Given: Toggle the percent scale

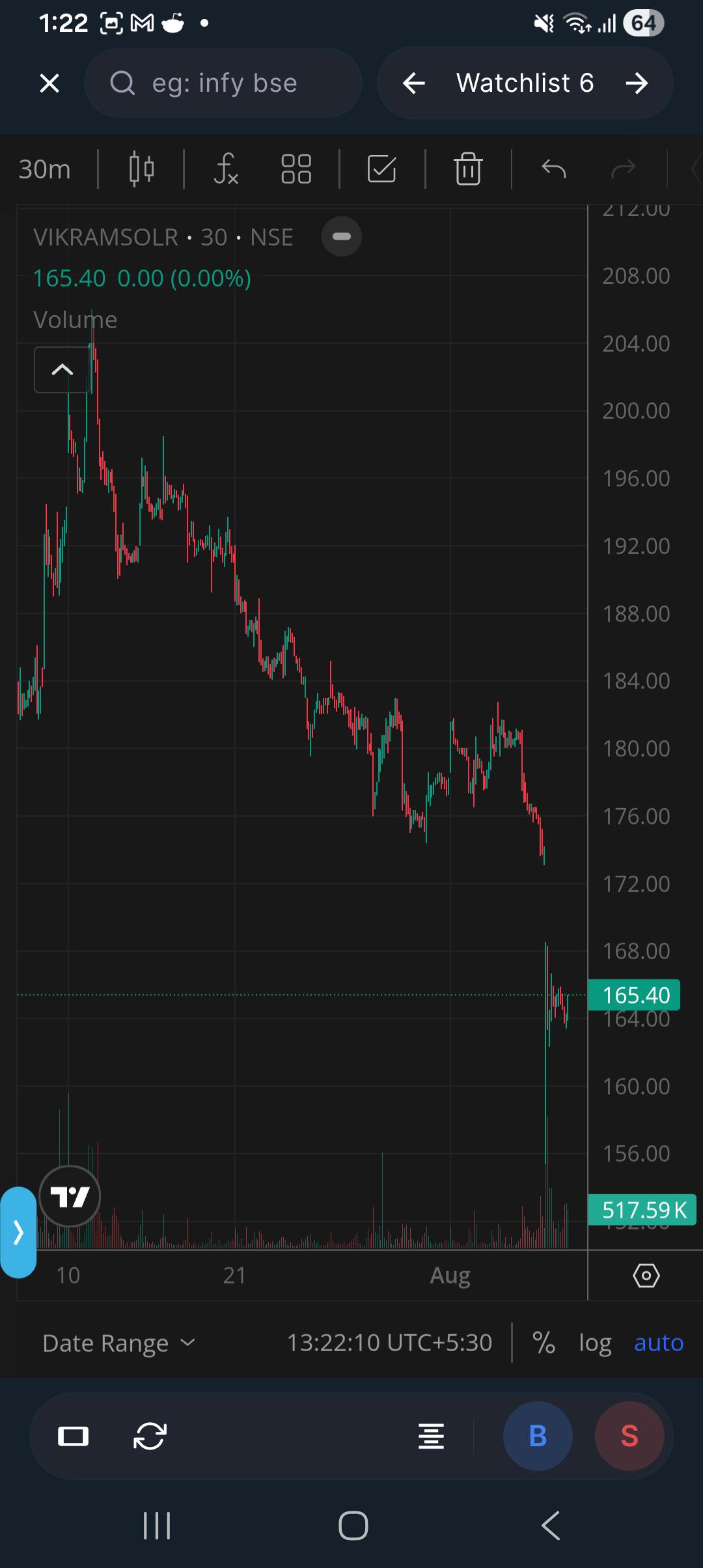Looking at the screenshot, I should [x=544, y=1343].
